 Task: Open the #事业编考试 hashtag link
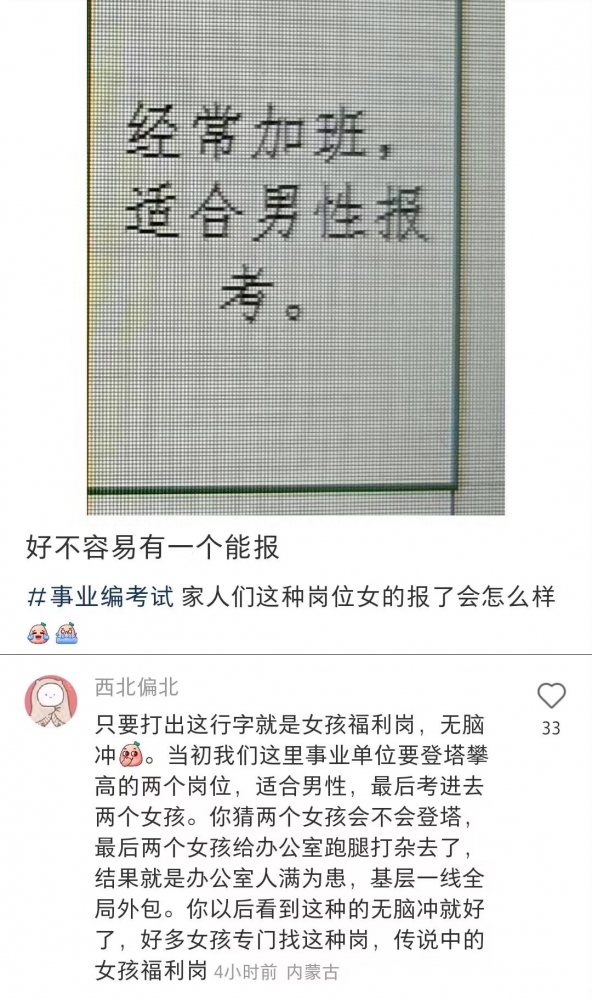100,598
